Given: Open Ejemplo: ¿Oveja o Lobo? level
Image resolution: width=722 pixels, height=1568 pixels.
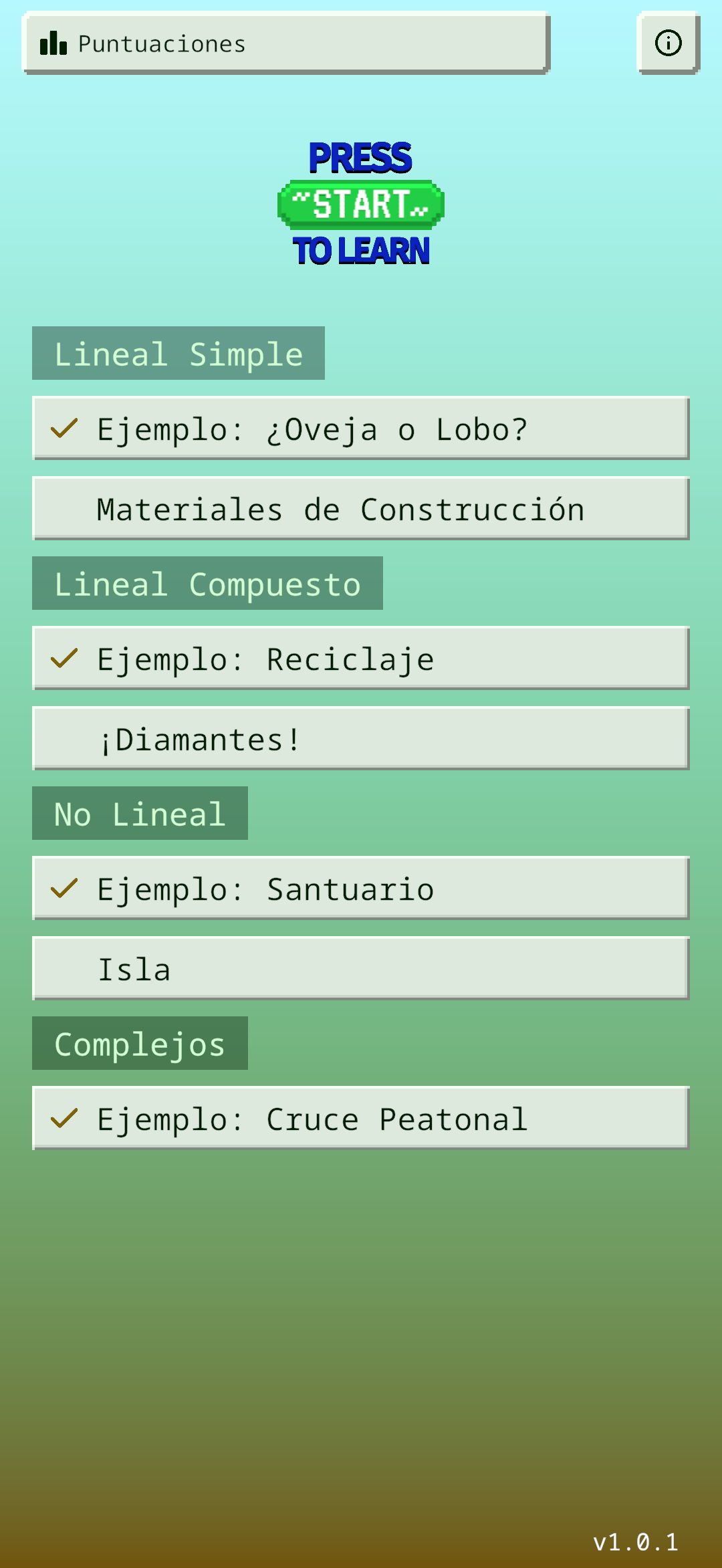Looking at the screenshot, I should 361,429.
